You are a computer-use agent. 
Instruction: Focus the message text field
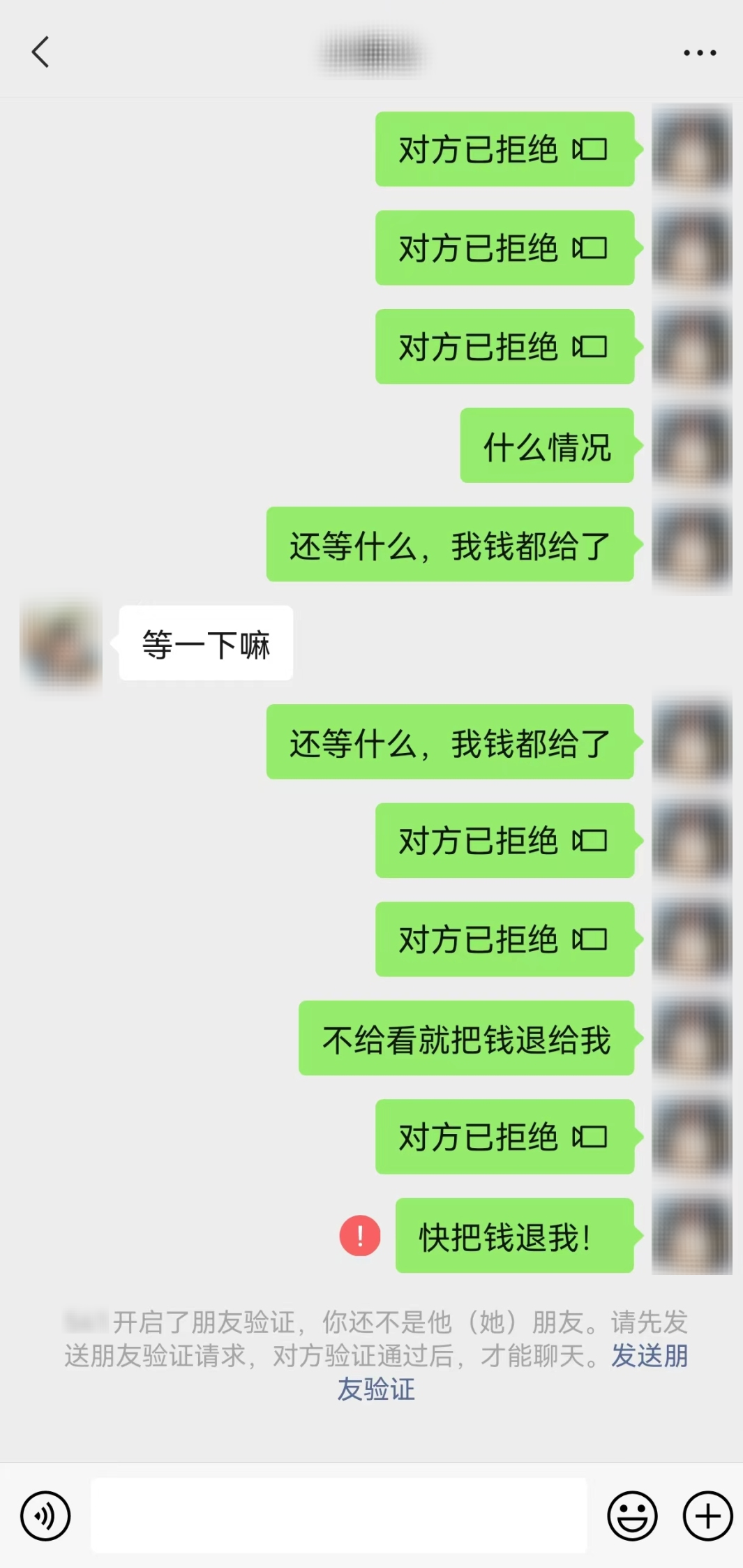(x=338, y=1516)
